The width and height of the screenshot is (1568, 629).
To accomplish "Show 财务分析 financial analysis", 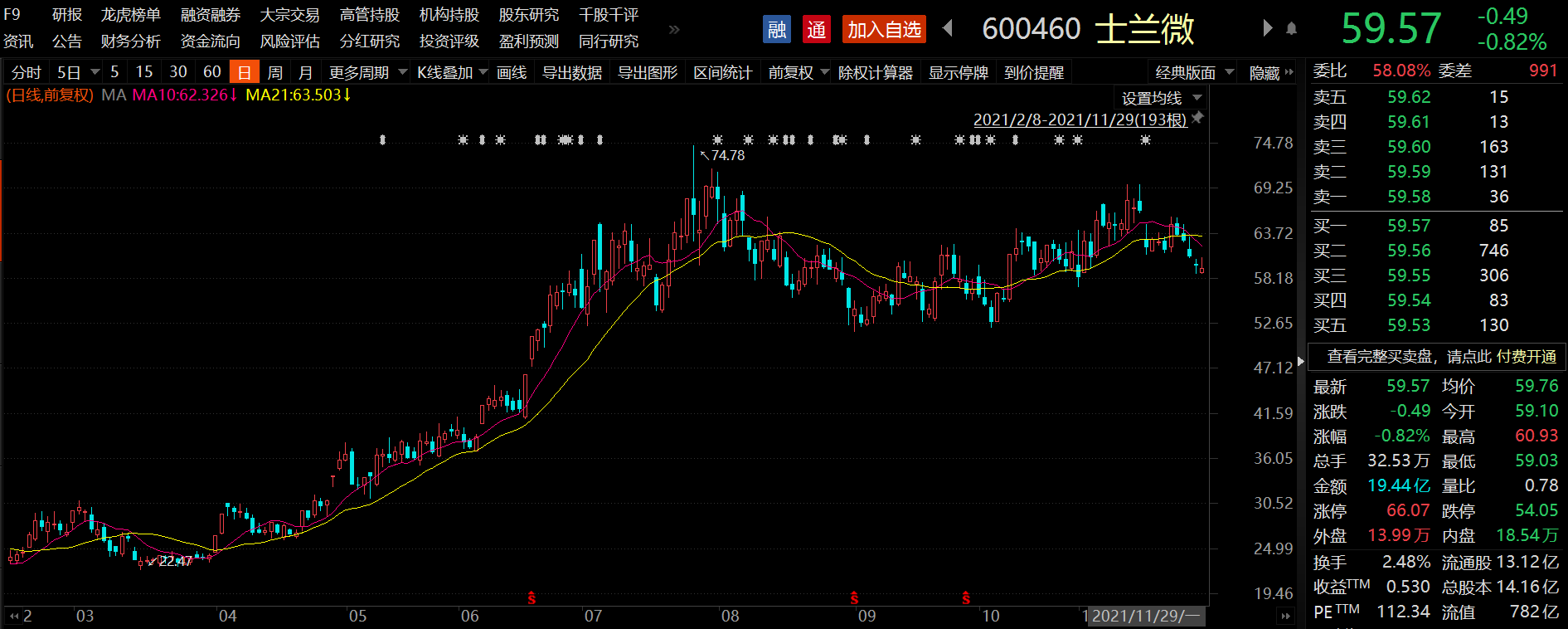I will click(x=131, y=41).
